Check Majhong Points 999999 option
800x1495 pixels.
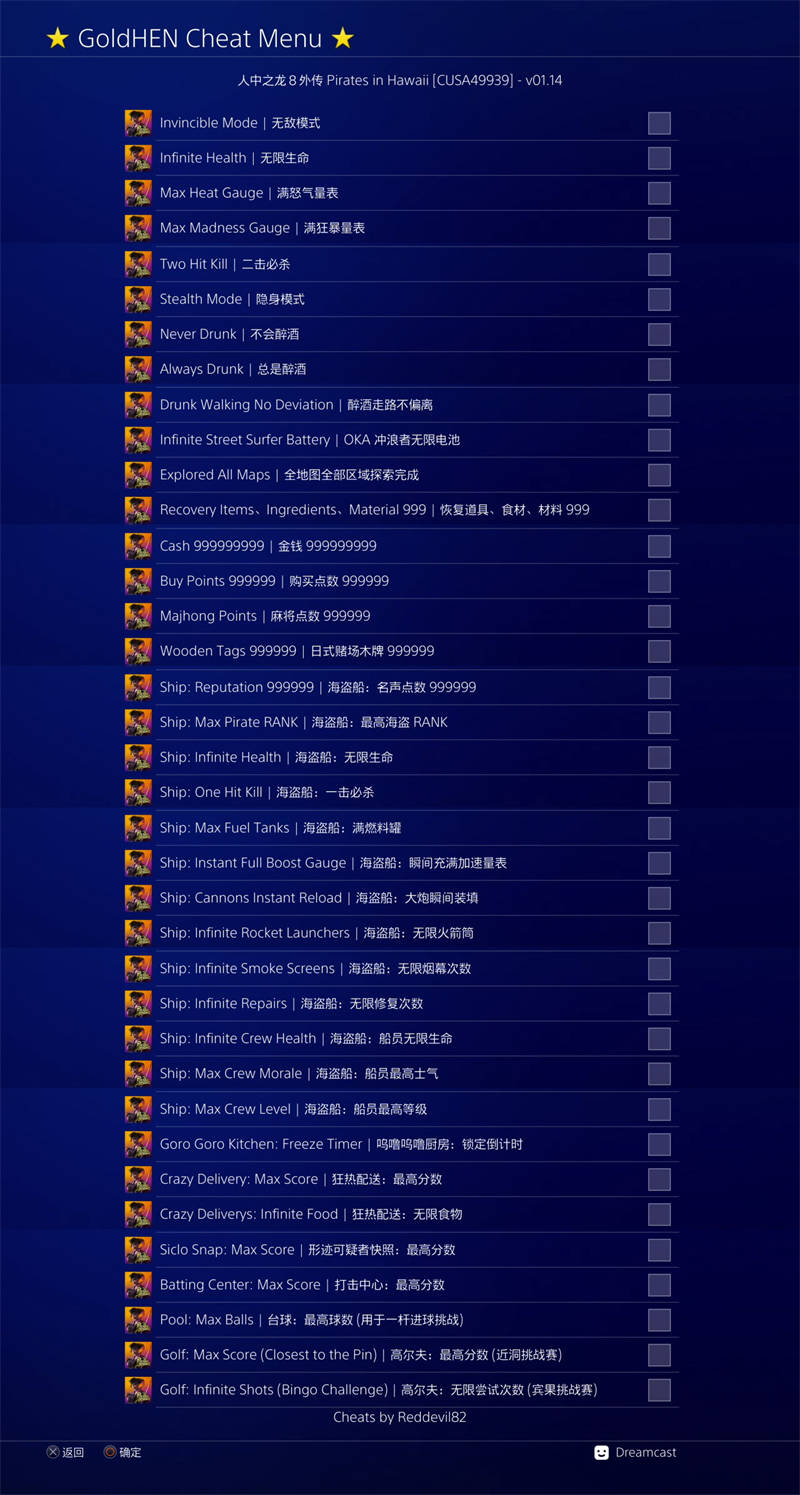659,616
